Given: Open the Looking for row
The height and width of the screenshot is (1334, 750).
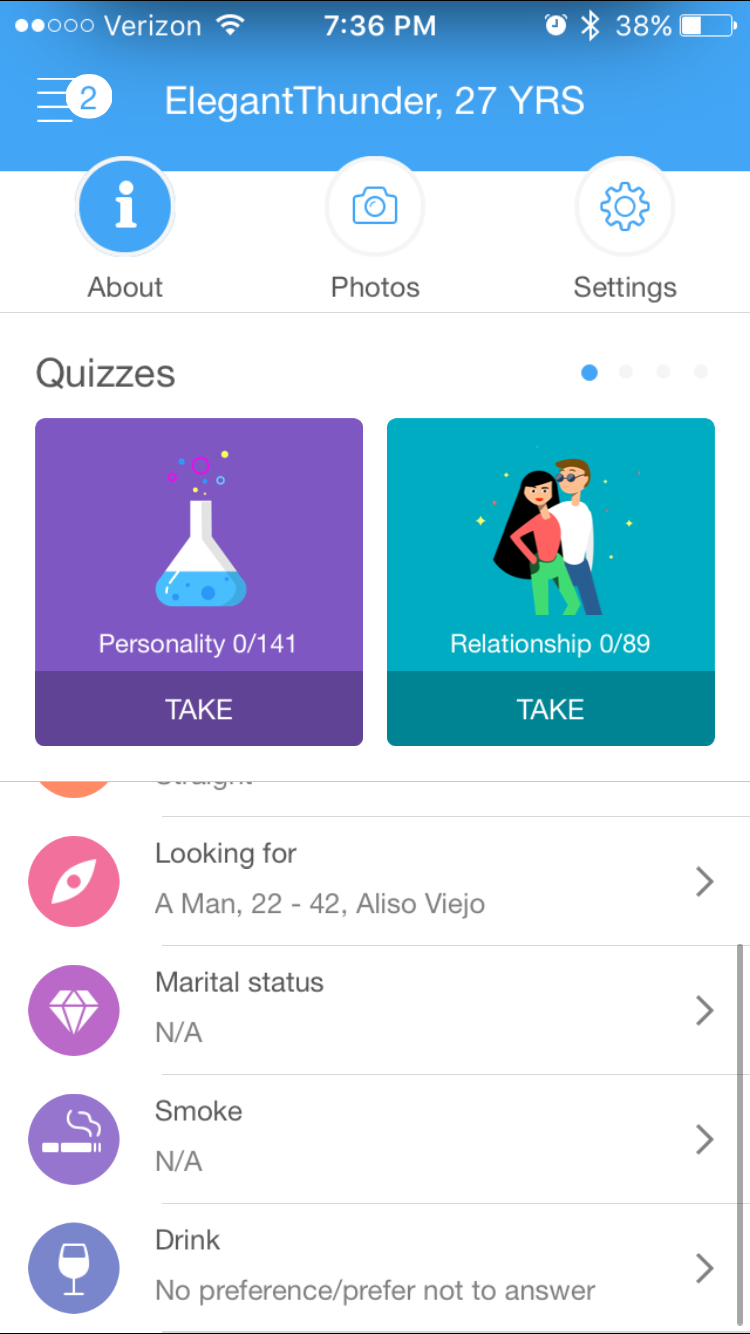Looking at the screenshot, I should tap(375, 881).
